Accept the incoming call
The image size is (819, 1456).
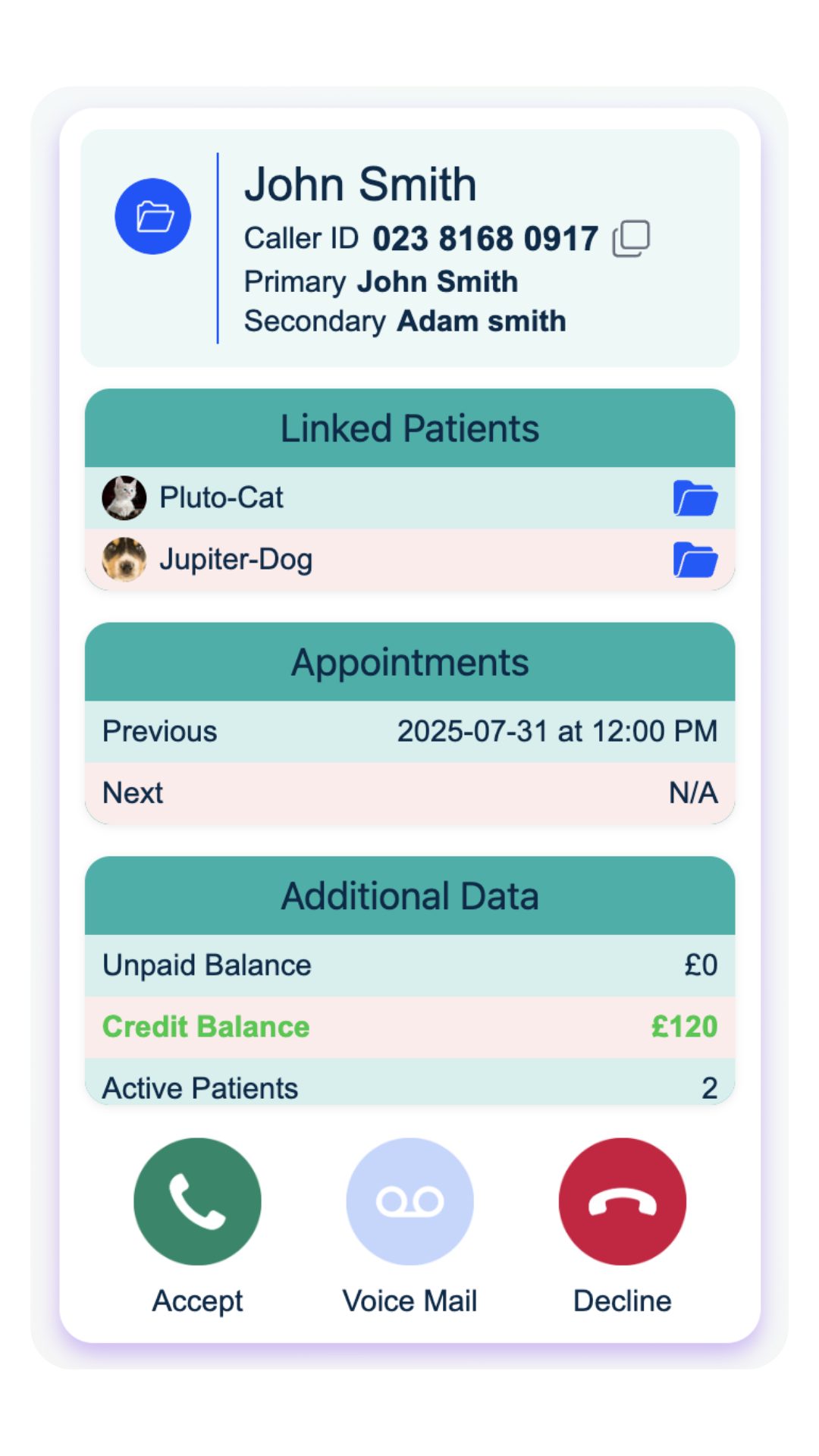(x=197, y=1201)
